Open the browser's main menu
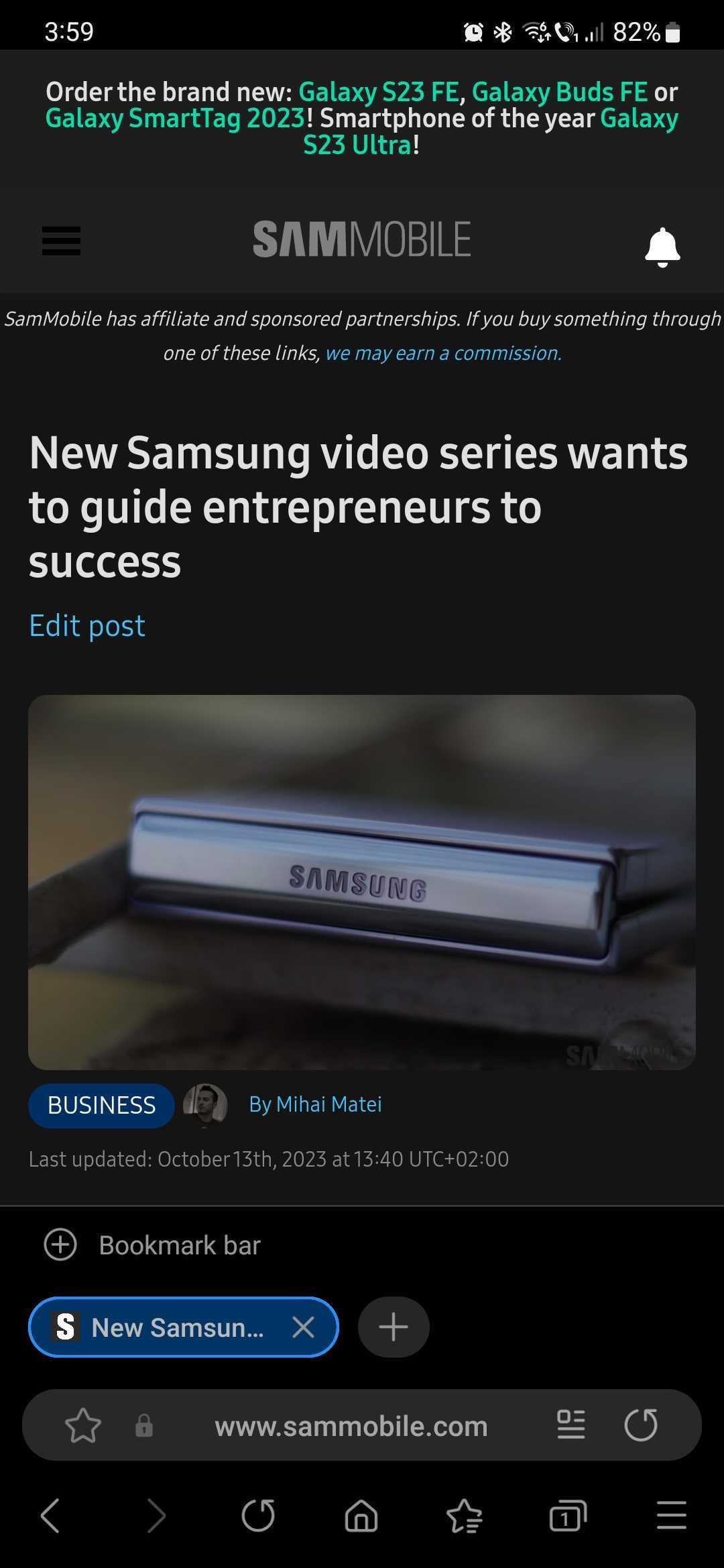This screenshot has height=1568, width=724. [671, 1516]
